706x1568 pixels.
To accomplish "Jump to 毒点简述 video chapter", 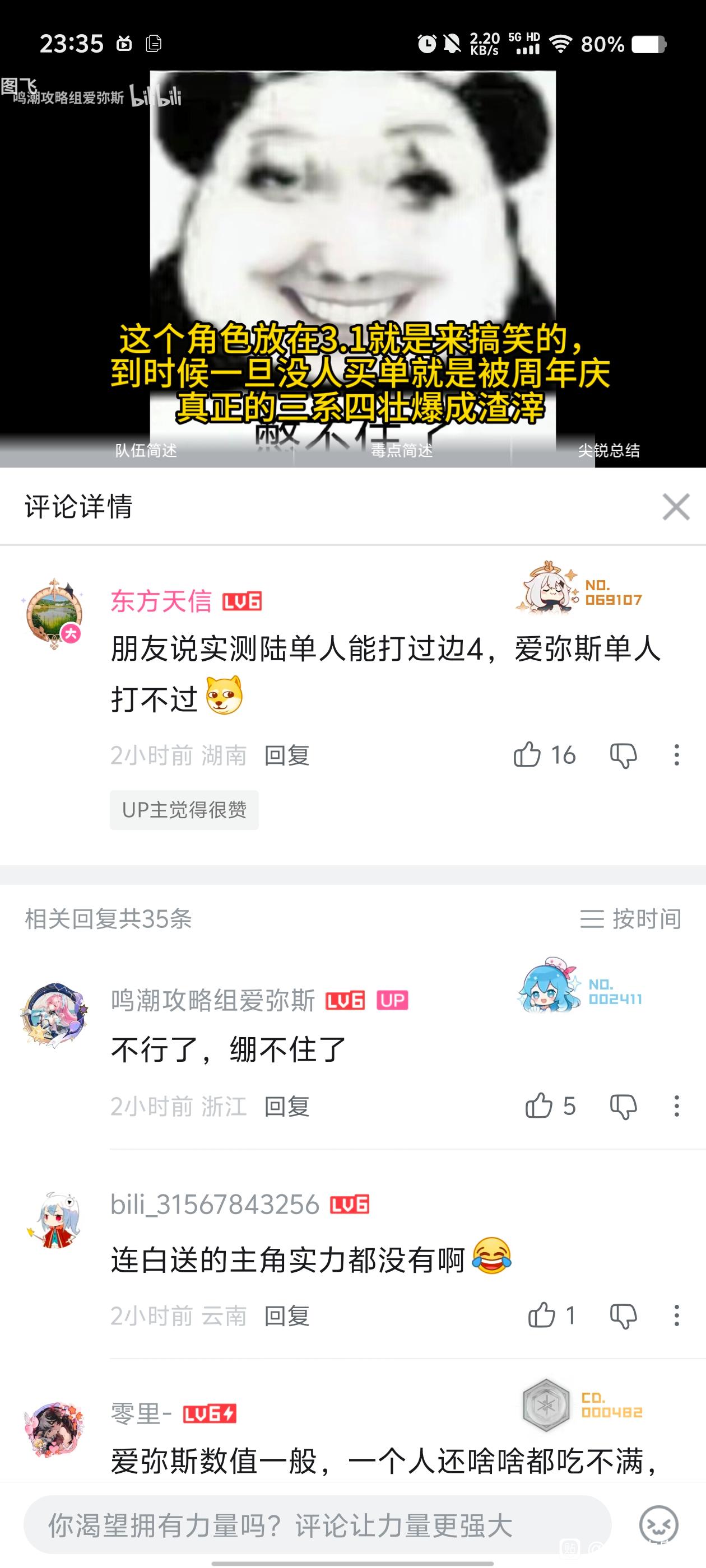I will point(402,451).
